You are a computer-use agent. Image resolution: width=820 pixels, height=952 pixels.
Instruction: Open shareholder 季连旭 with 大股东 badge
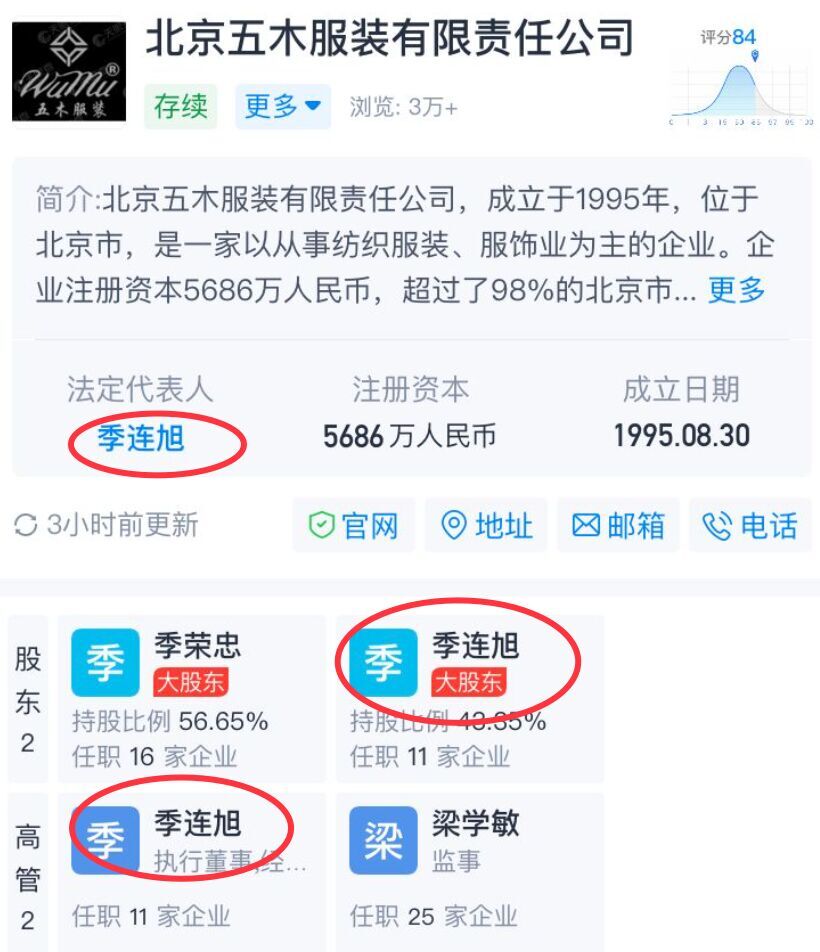[x=470, y=698]
